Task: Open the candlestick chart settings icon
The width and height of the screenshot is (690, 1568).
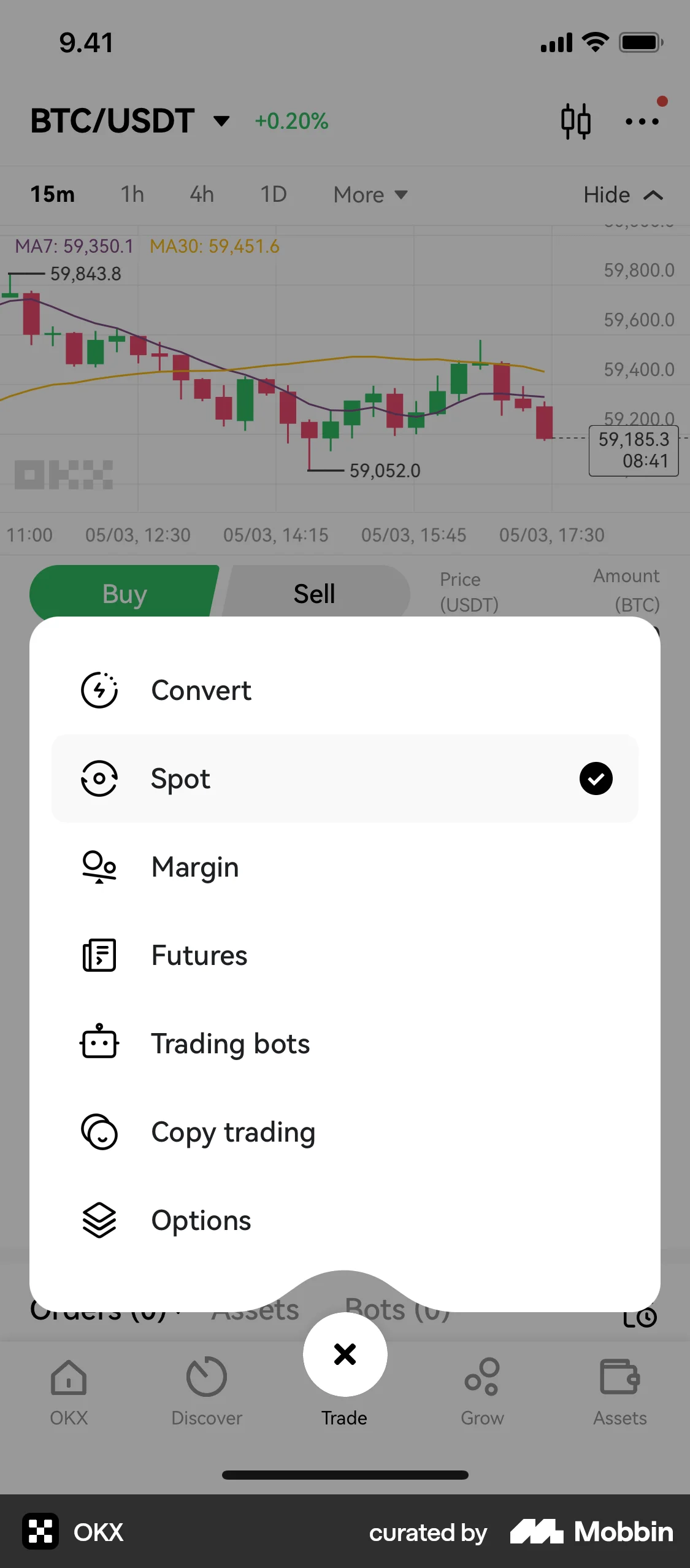Action: [576, 121]
